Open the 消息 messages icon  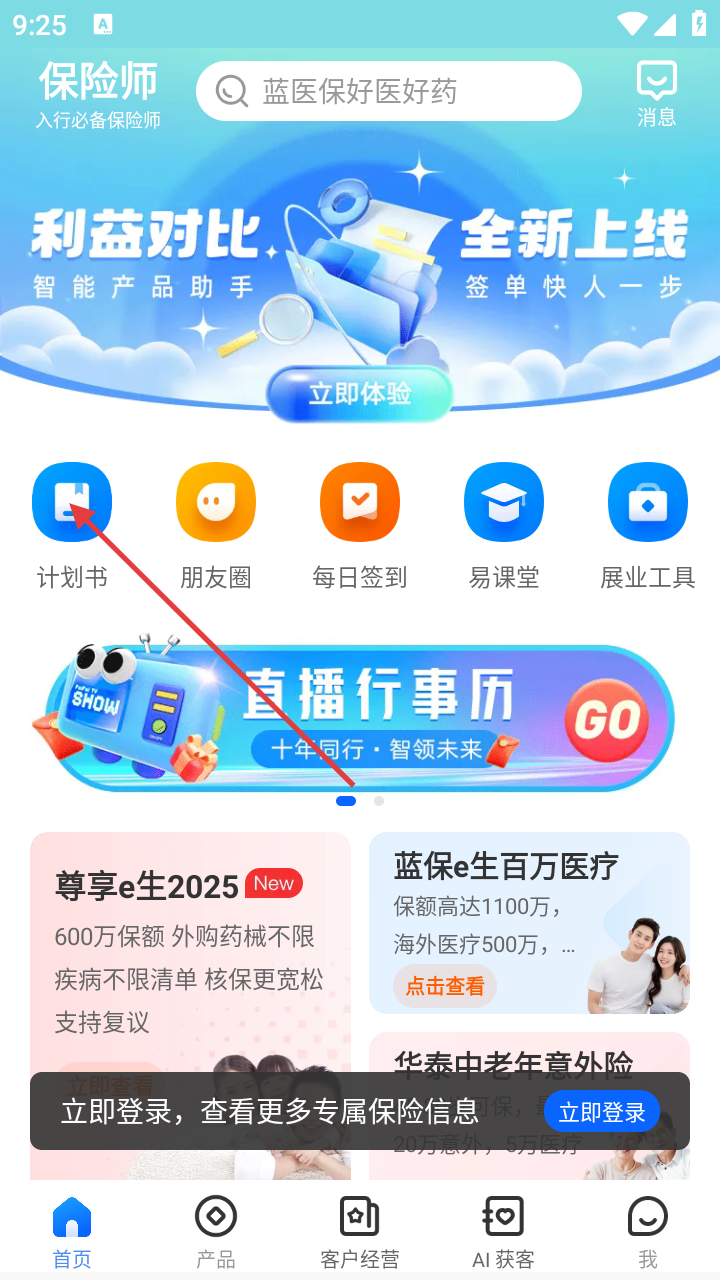coord(656,93)
